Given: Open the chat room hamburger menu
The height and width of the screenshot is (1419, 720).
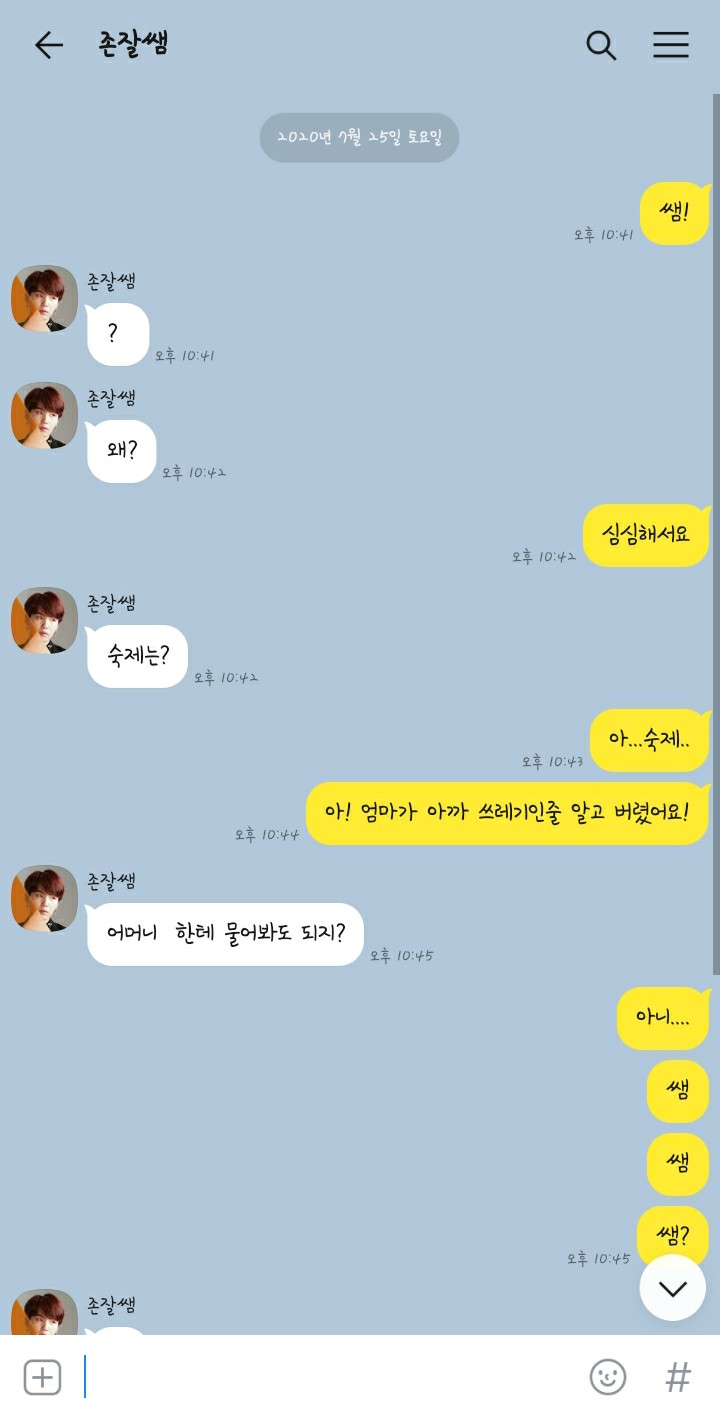Looking at the screenshot, I should [x=671, y=45].
